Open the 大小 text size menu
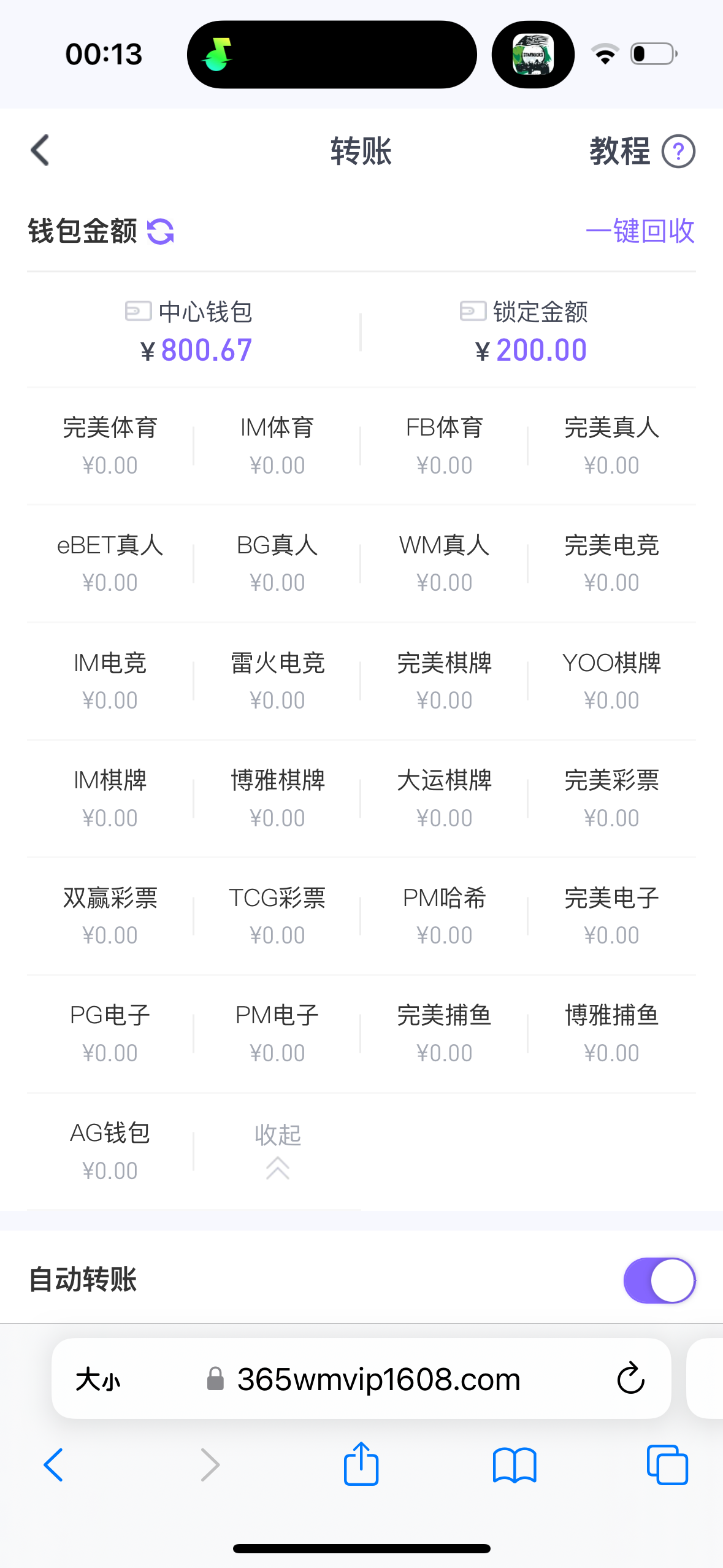Image resolution: width=723 pixels, height=1568 pixels. 98,1380
